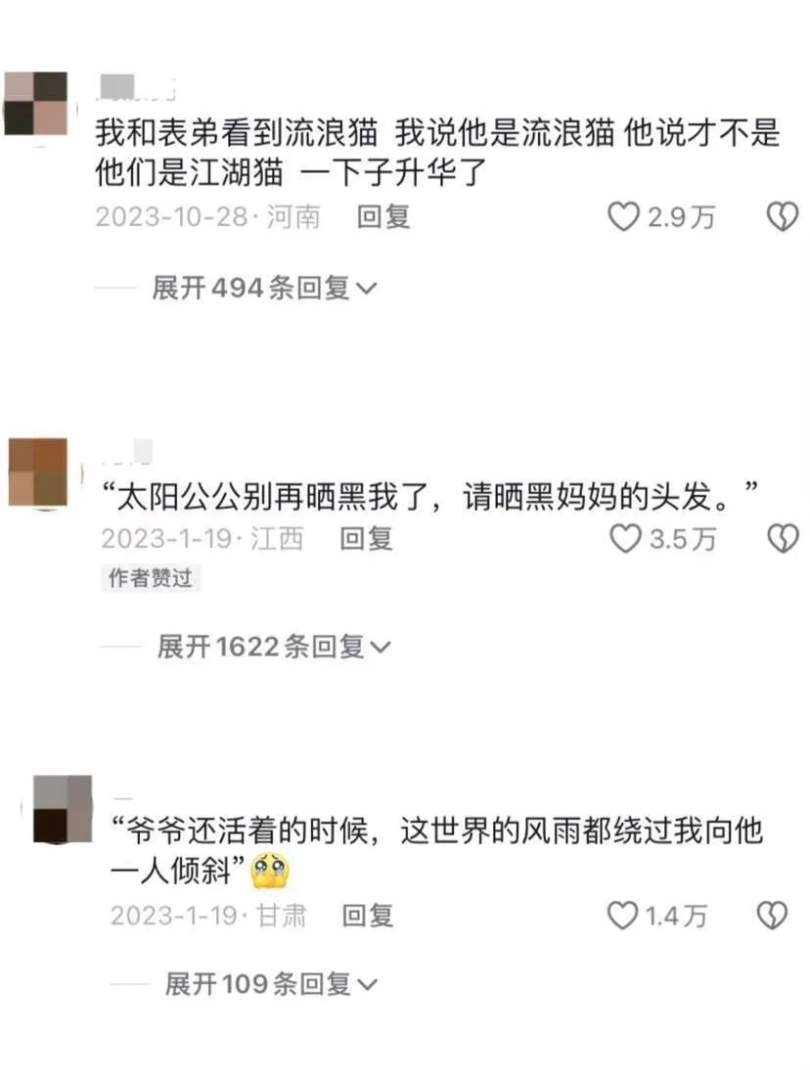Dislike the 爷爷还活着的时候 comment
Viewport: 810px width, 1080px height.
click(773, 915)
